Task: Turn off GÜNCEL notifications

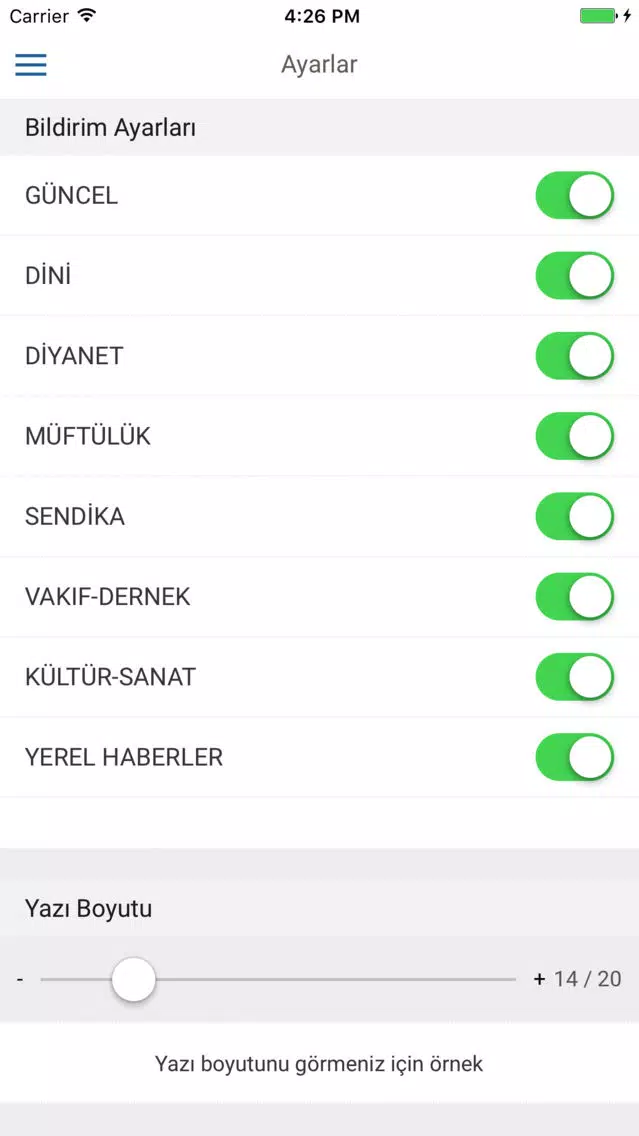Action: click(575, 196)
